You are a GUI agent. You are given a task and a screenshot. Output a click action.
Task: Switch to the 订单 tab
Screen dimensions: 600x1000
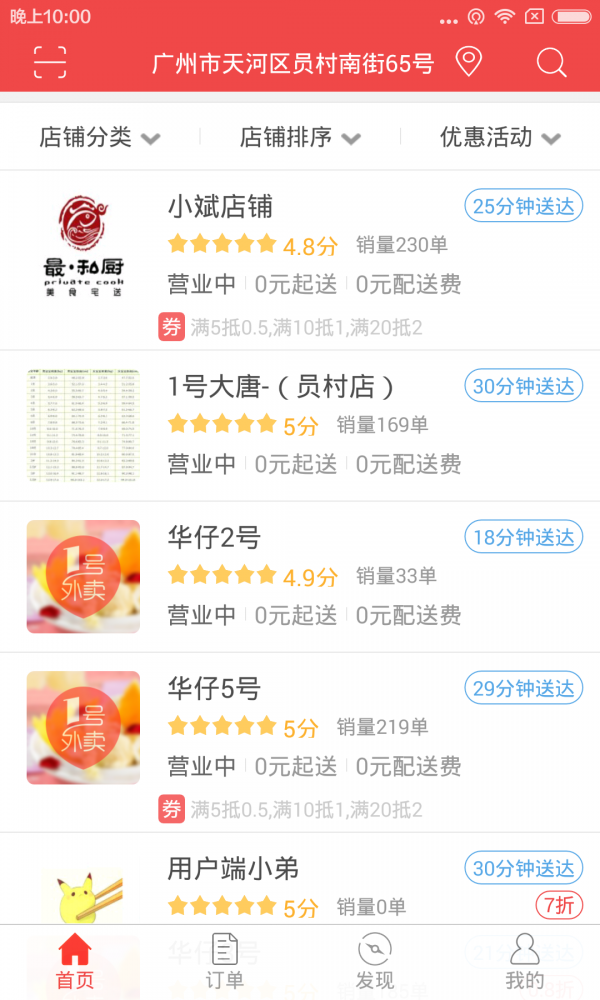tap(225, 962)
